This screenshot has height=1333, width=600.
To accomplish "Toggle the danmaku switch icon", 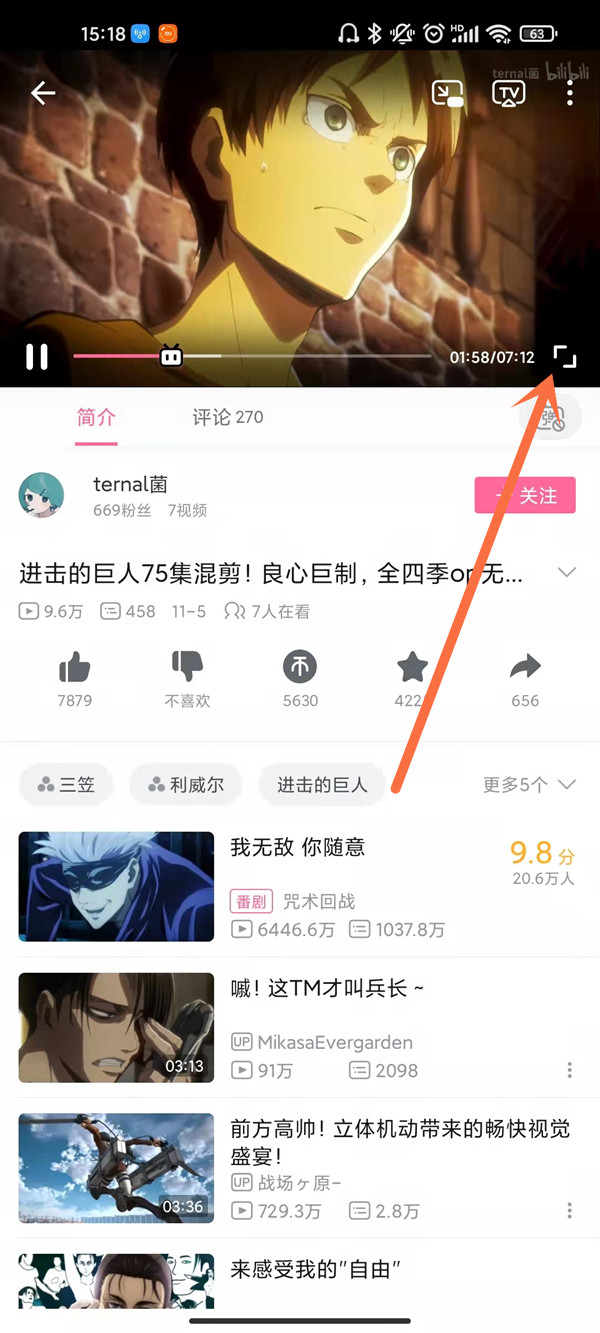I will pyautogui.click(x=550, y=419).
